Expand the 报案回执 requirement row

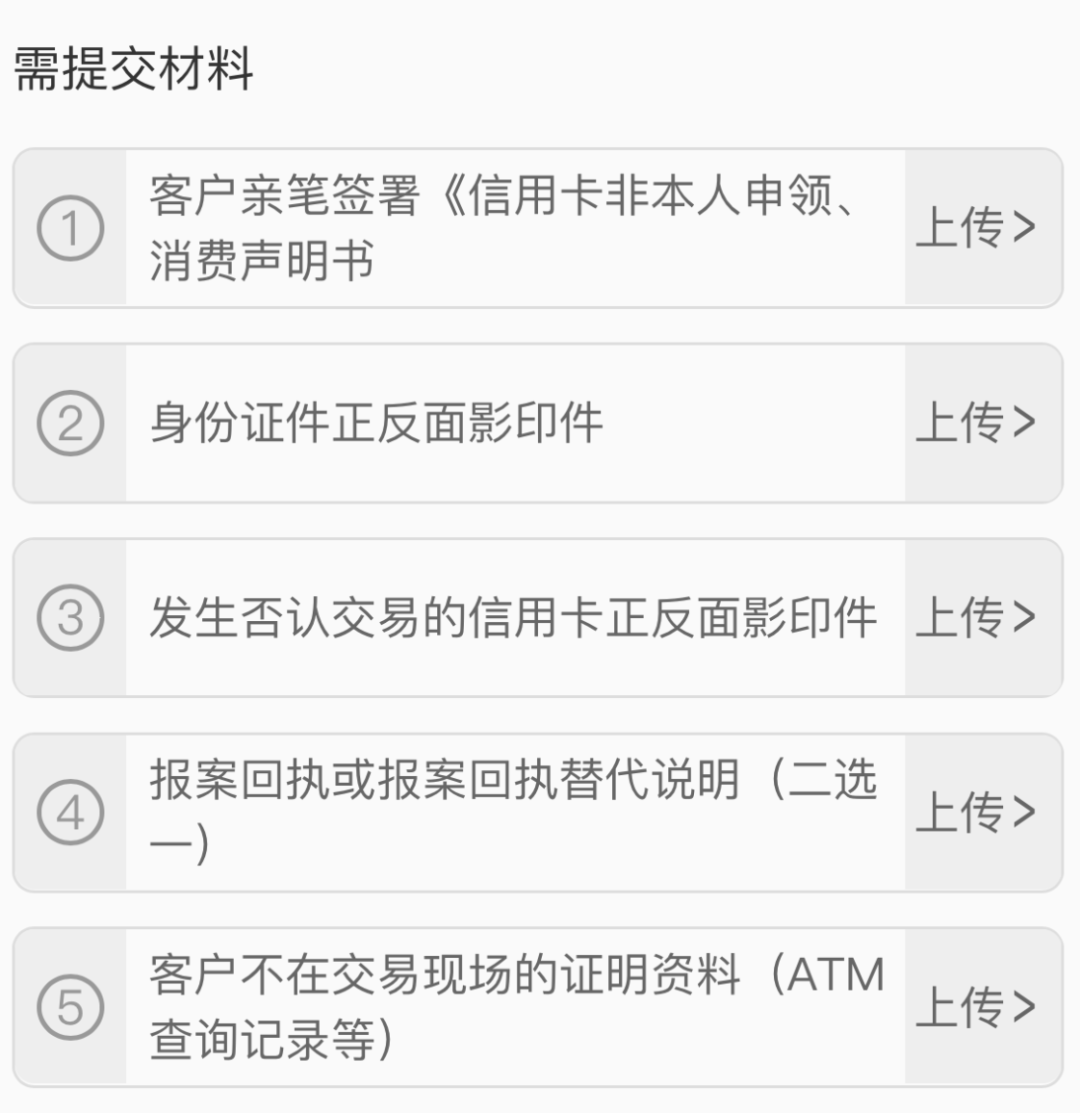540,812
